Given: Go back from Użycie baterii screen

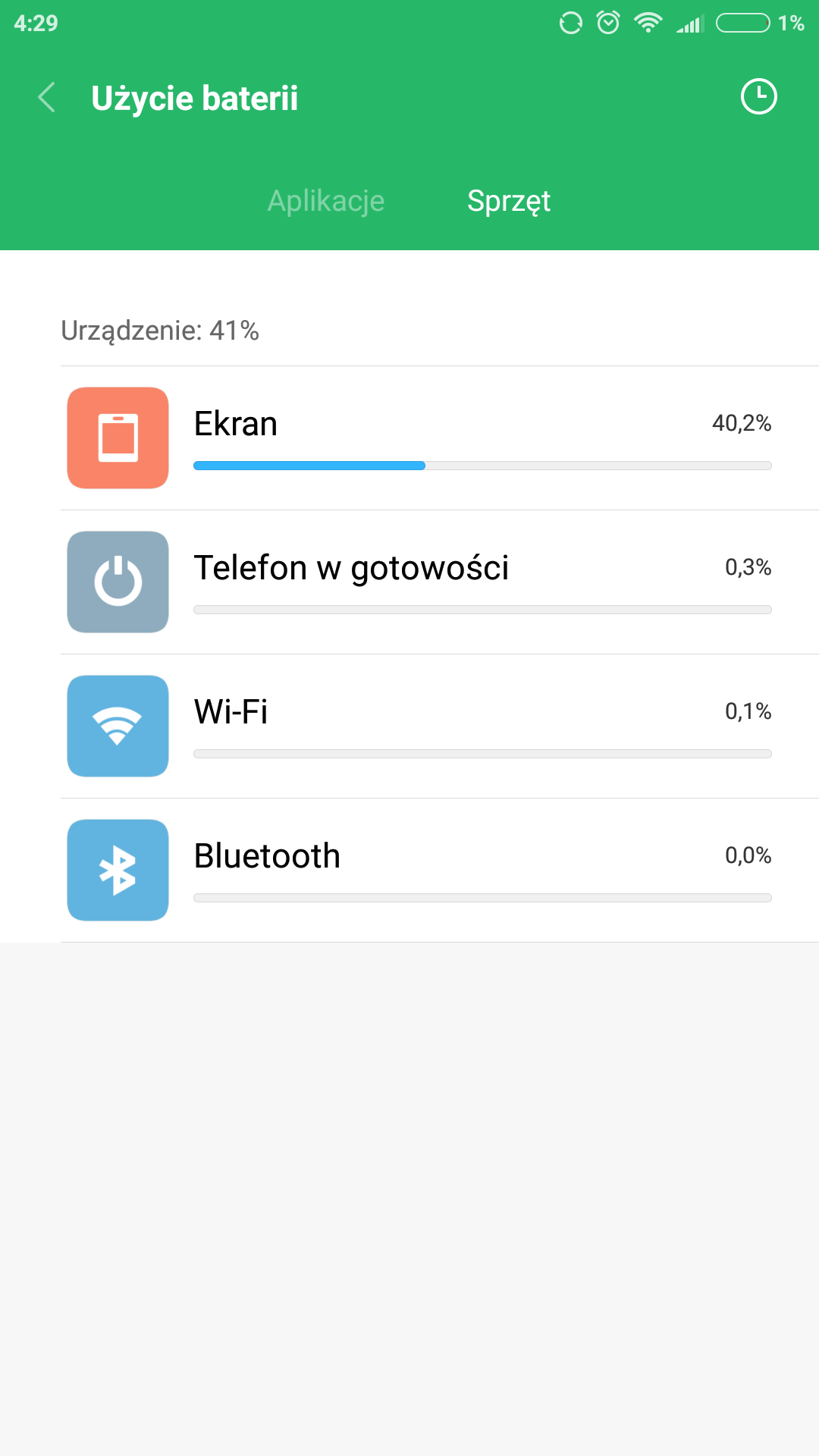Looking at the screenshot, I should [47, 98].
